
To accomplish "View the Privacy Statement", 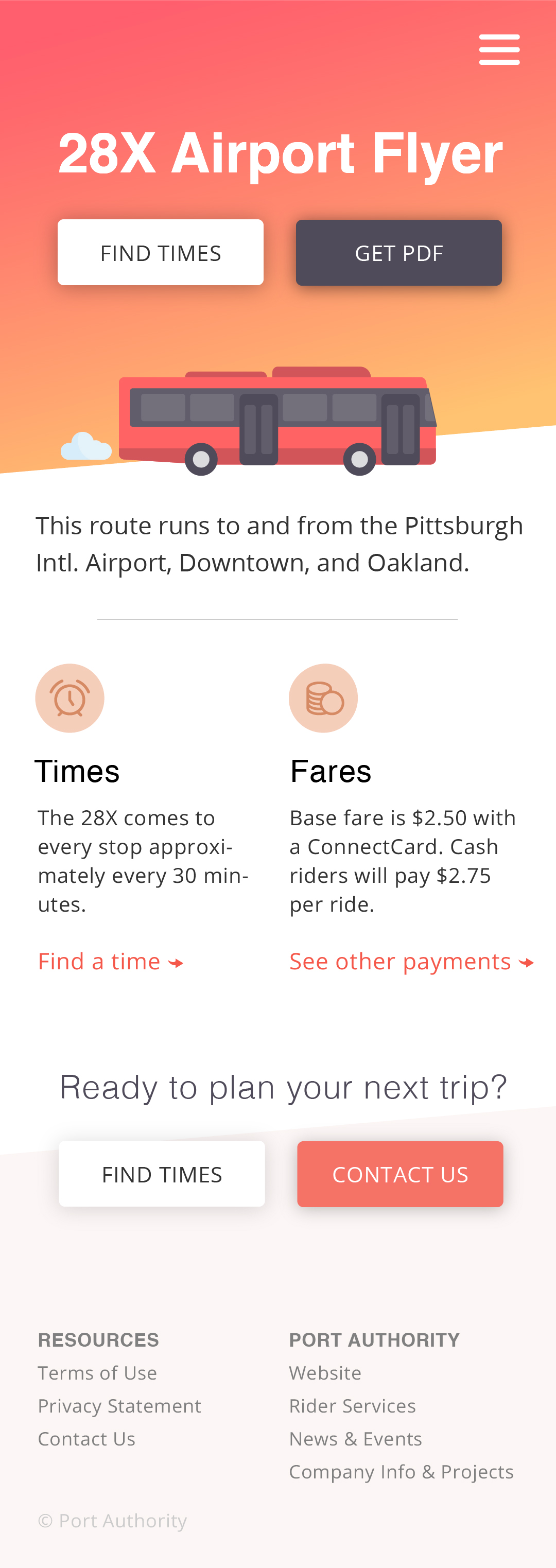I will (119, 1406).
